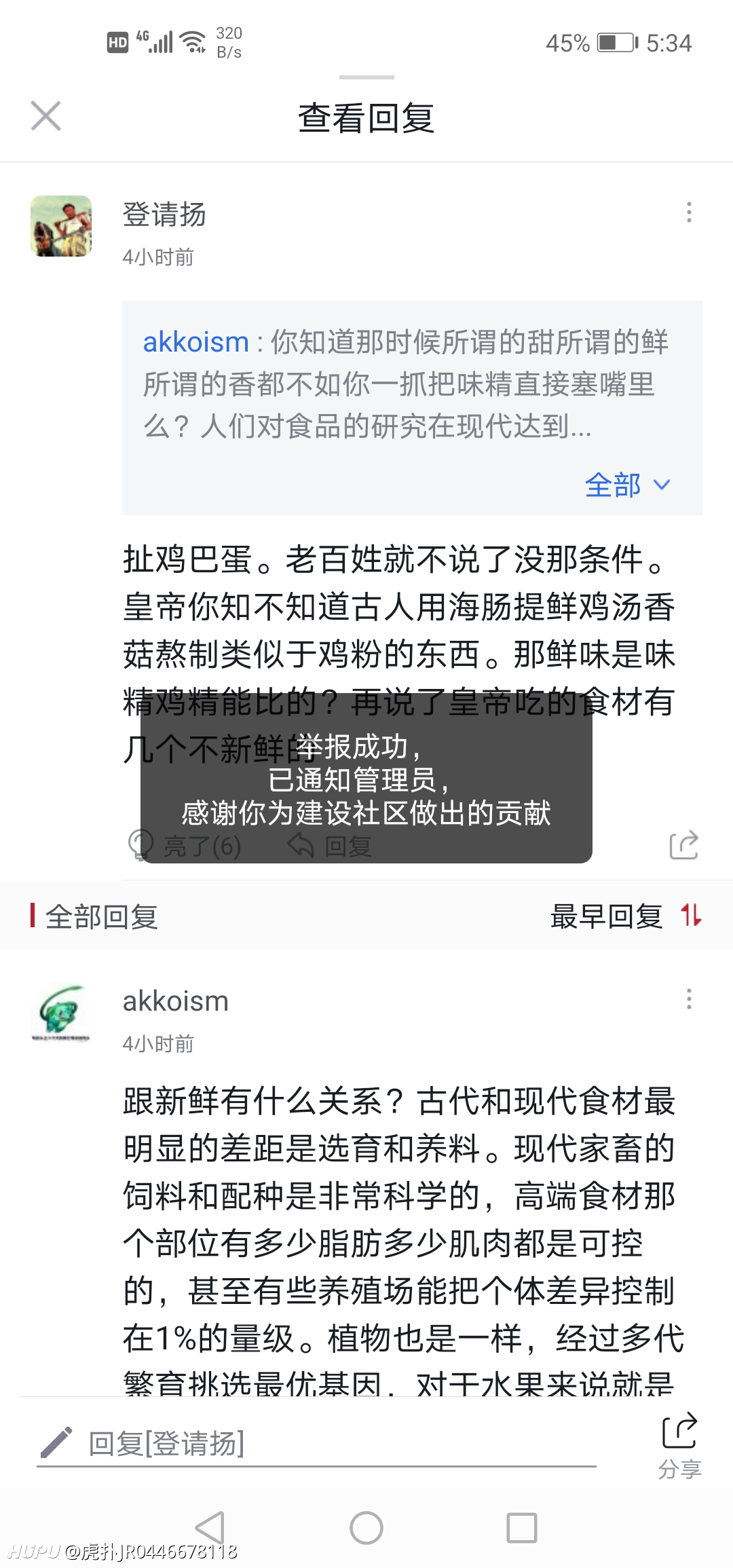733x1568 pixels.
Task: Go to home screen
Action: click(366, 1529)
